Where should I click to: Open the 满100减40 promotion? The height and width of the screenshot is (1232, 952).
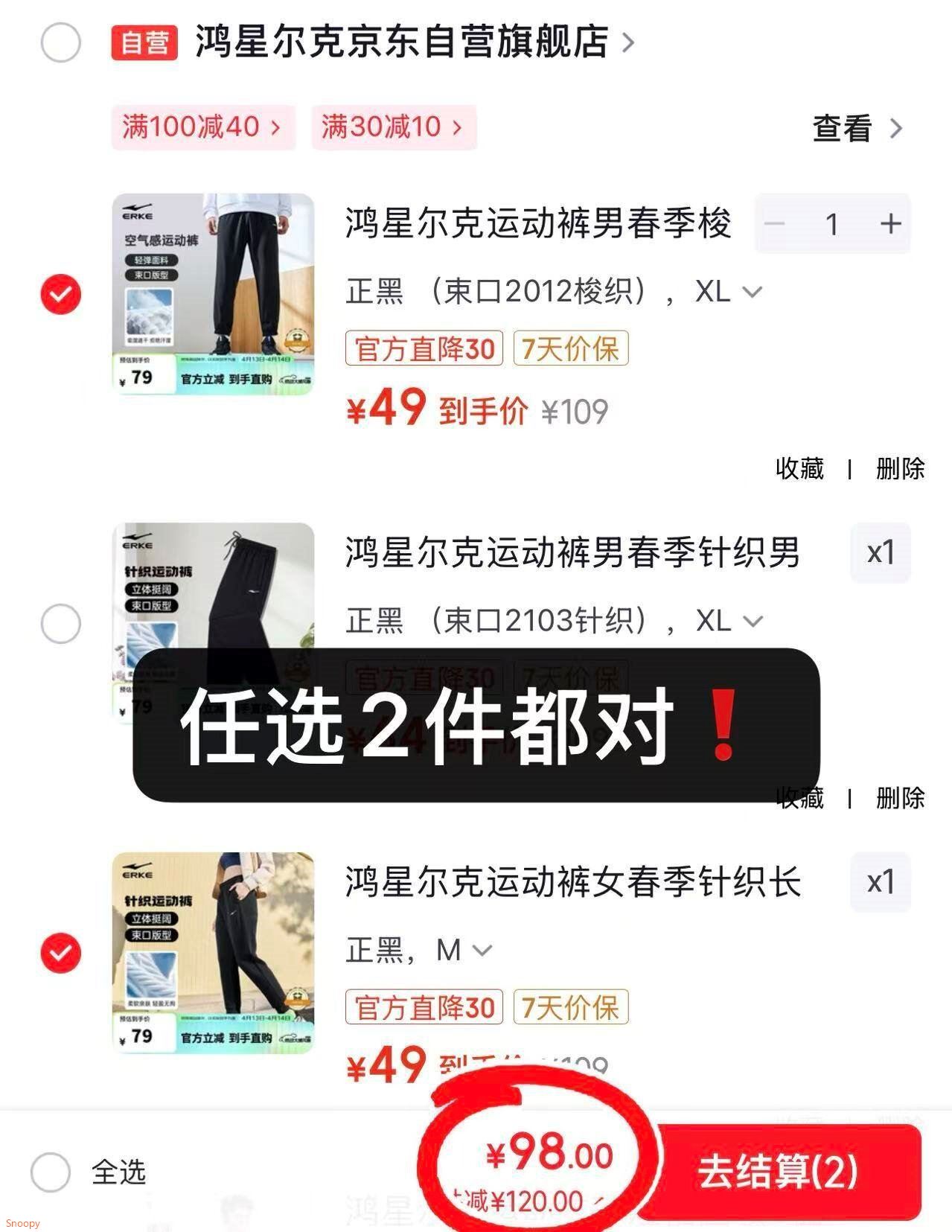[202, 127]
